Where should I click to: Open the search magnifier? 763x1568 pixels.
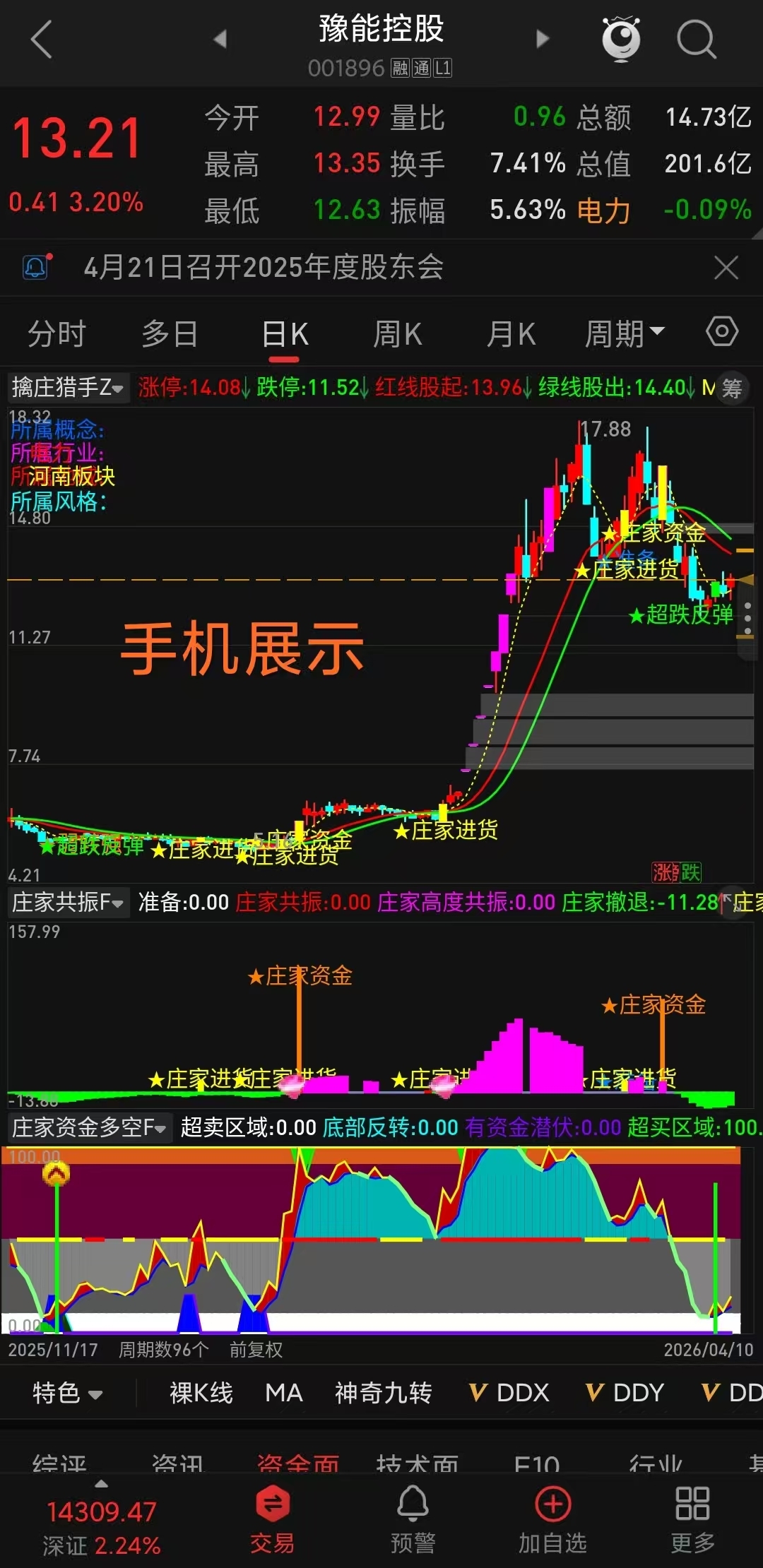point(696,40)
